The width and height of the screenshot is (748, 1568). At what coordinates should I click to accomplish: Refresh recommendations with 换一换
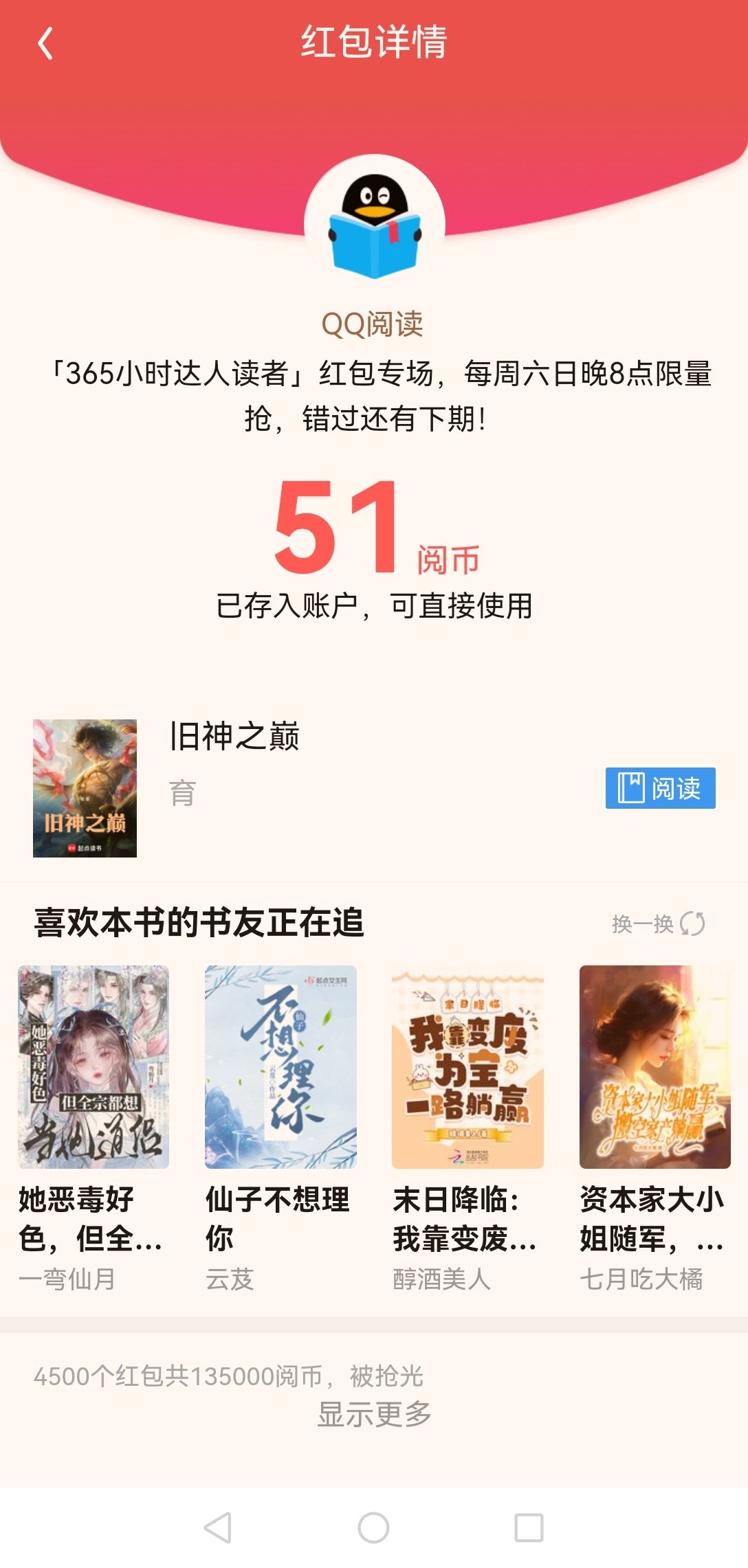coord(659,923)
